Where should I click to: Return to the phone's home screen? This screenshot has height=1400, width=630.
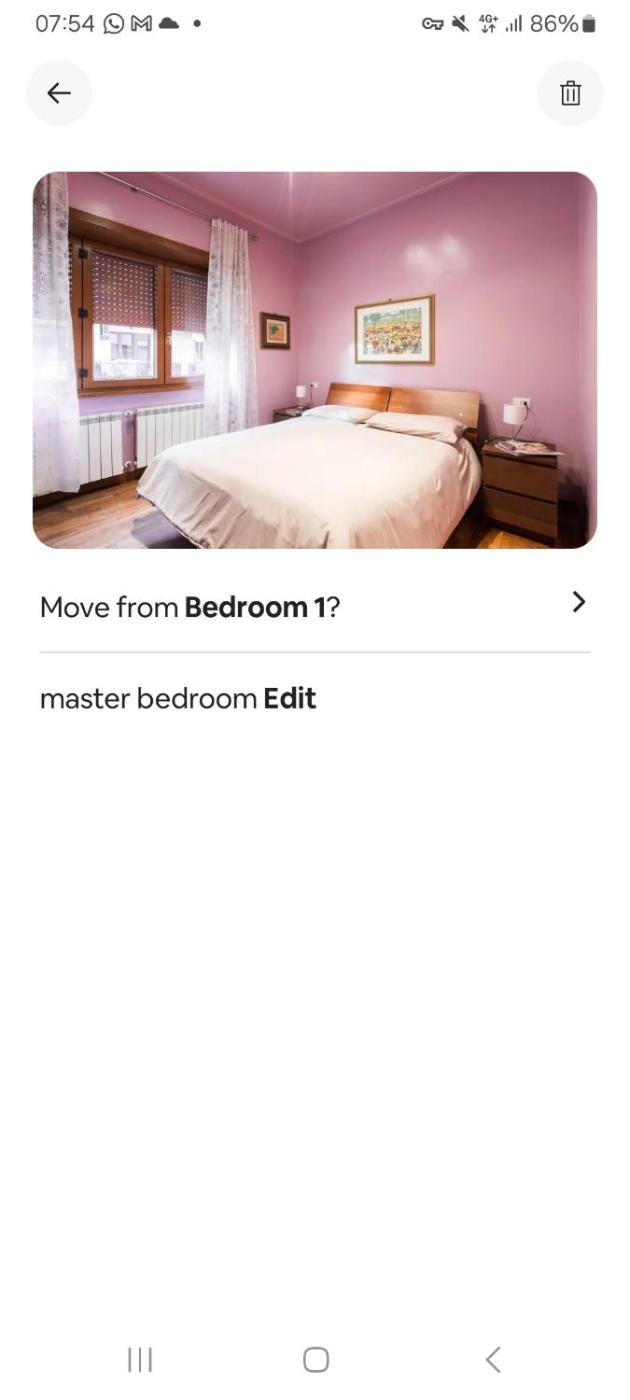(316, 1359)
